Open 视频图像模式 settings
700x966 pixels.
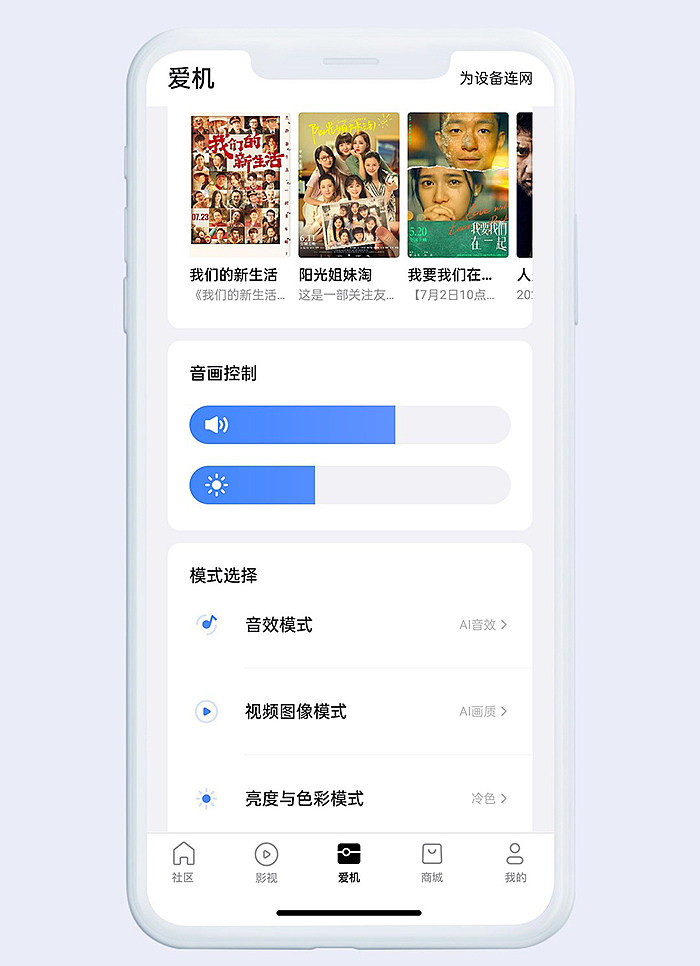(350, 712)
